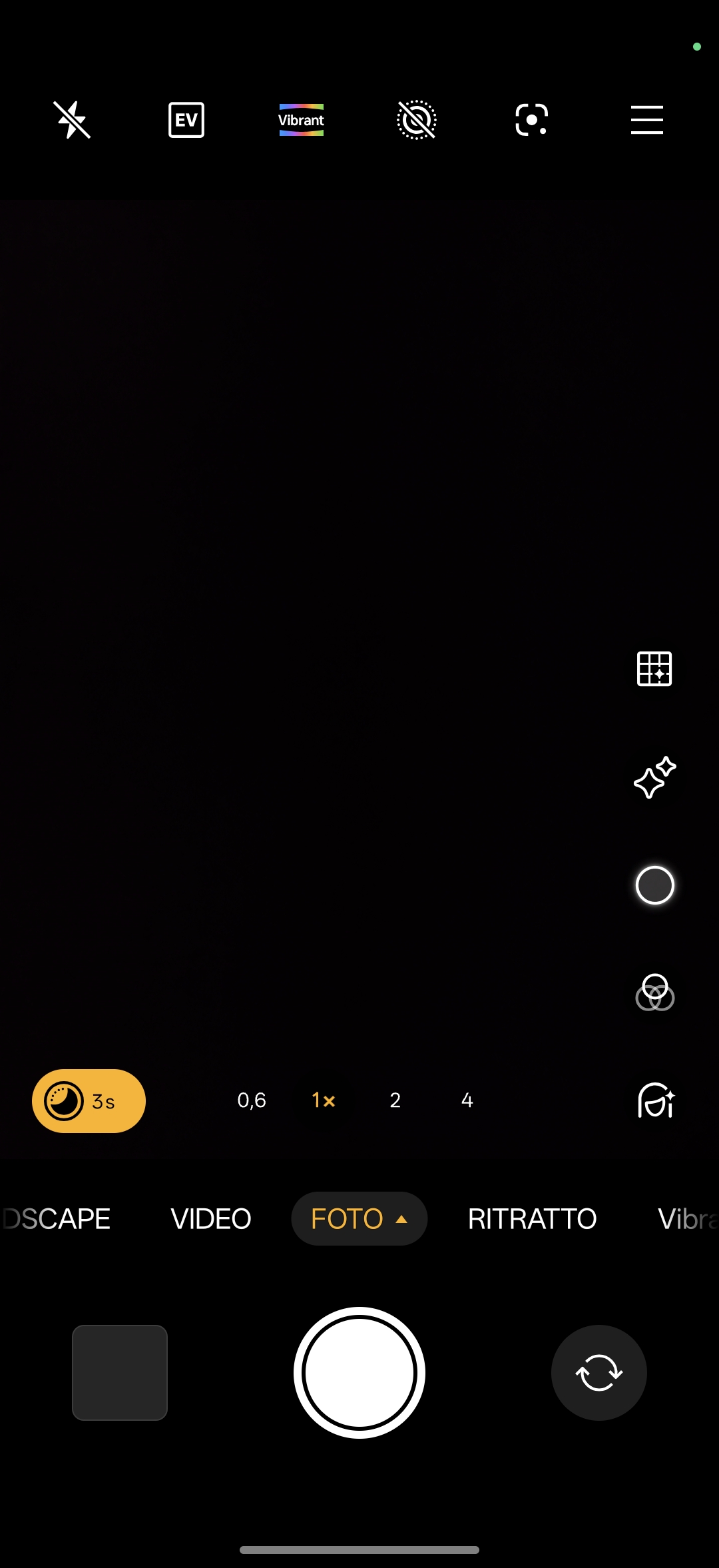Tap the AI sparkle enhancement icon
The height and width of the screenshot is (1568, 719).
pos(654,777)
